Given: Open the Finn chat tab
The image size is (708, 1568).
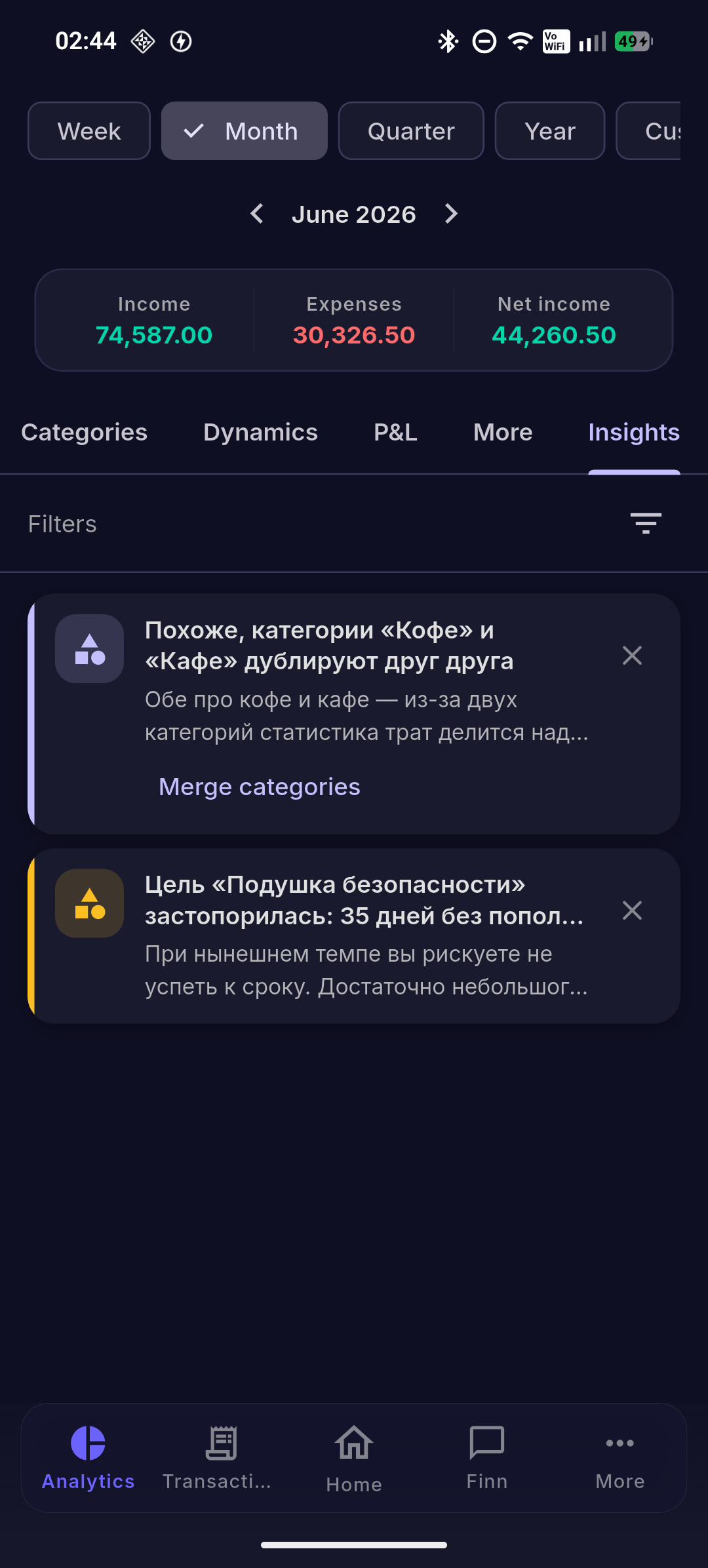Looking at the screenshot, I should point(487,1458).
